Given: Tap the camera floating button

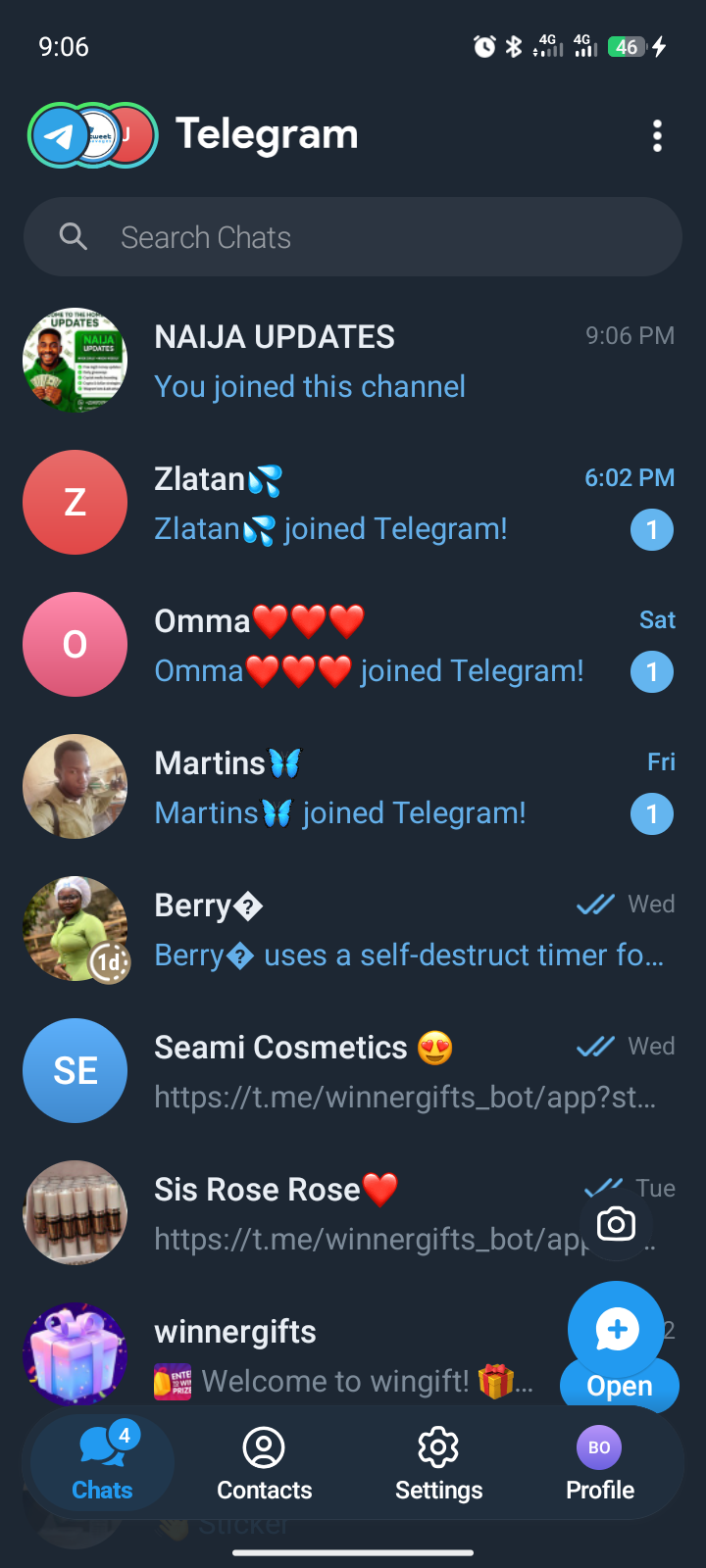Looking at the screenshot, I should [x=616, y=1224].
